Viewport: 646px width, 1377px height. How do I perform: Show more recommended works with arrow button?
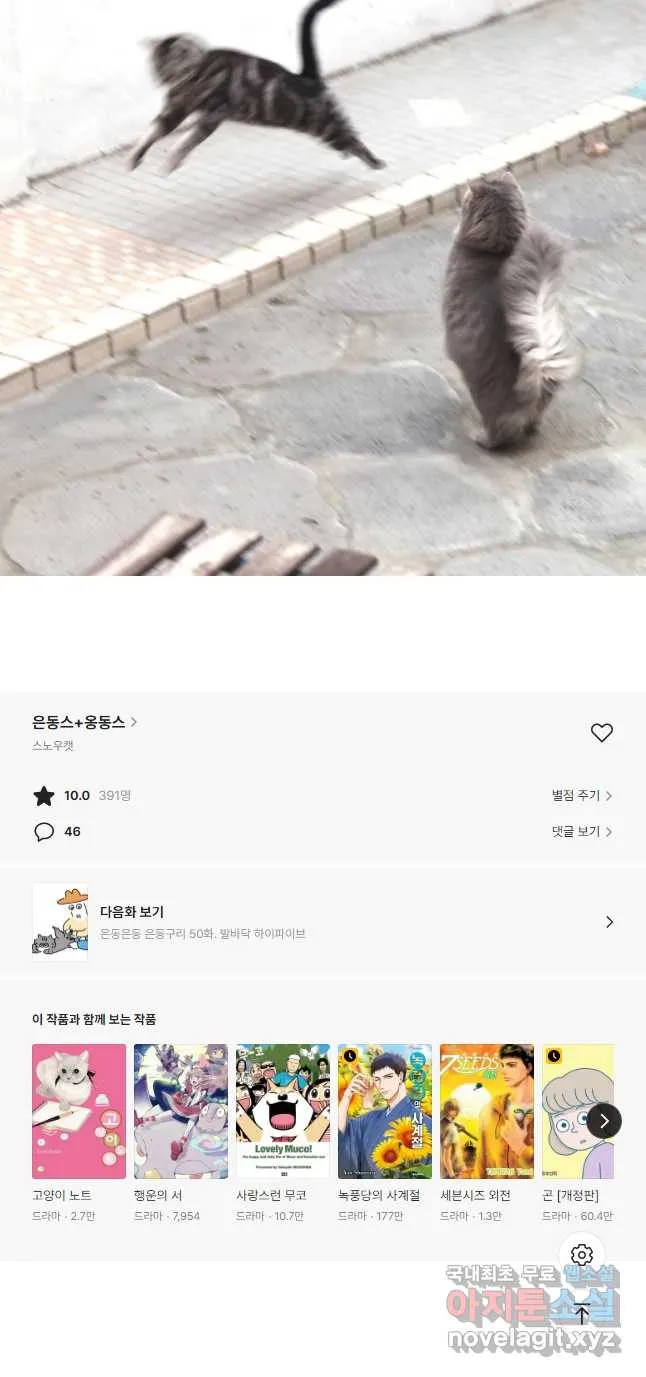click(x=604, y=1121)
